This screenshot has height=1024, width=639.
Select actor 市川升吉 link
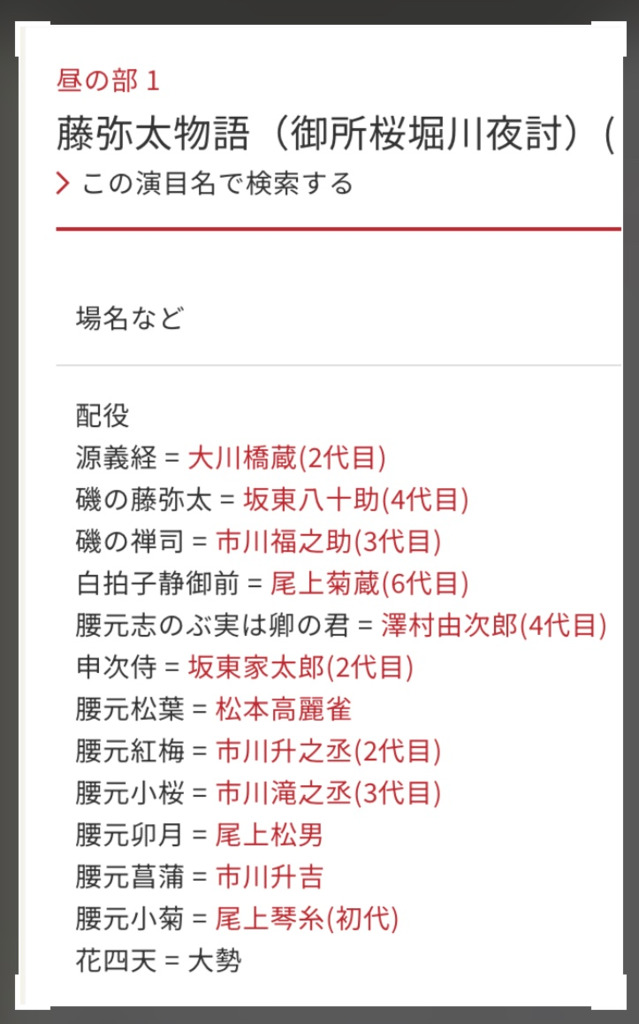(x=269, y=877)
